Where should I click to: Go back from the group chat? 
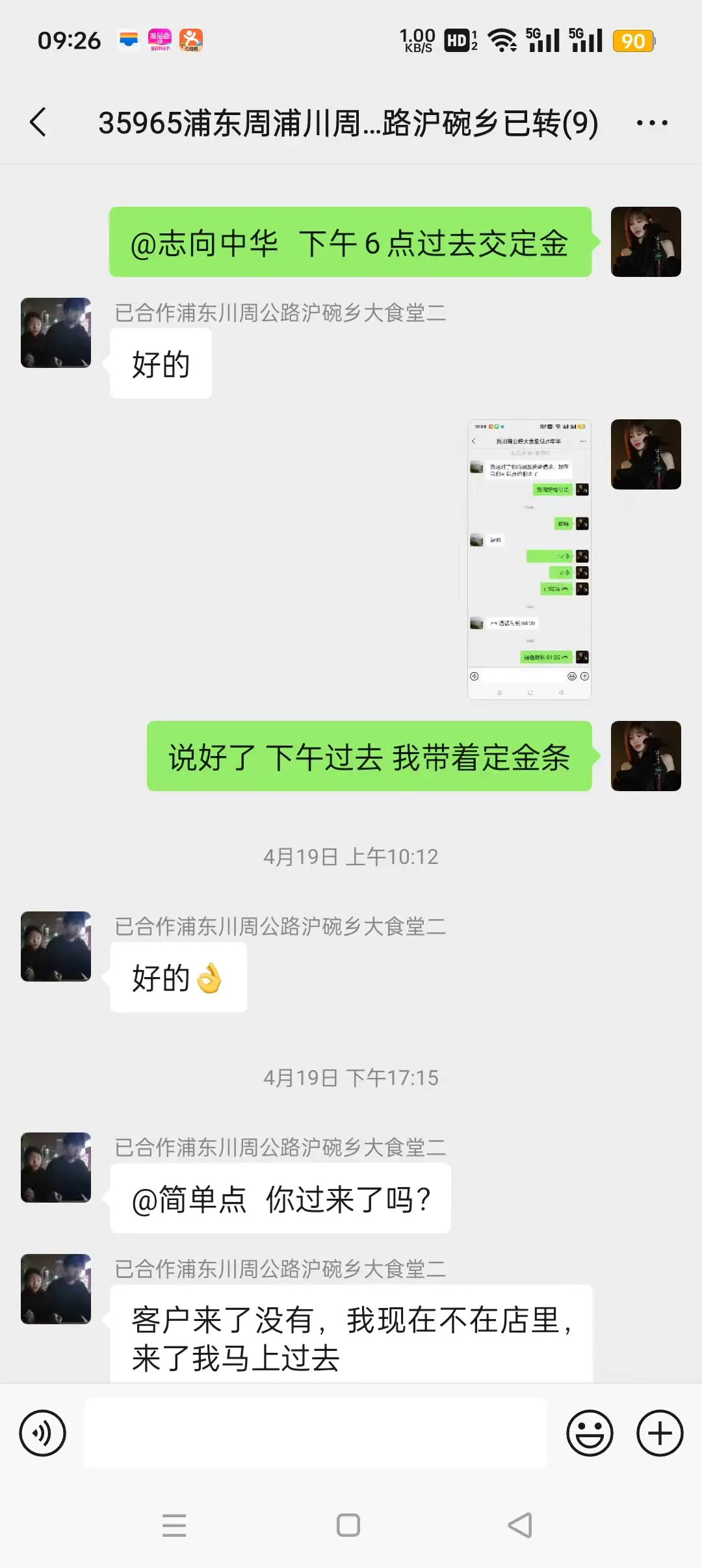click(x=39, y=122)
